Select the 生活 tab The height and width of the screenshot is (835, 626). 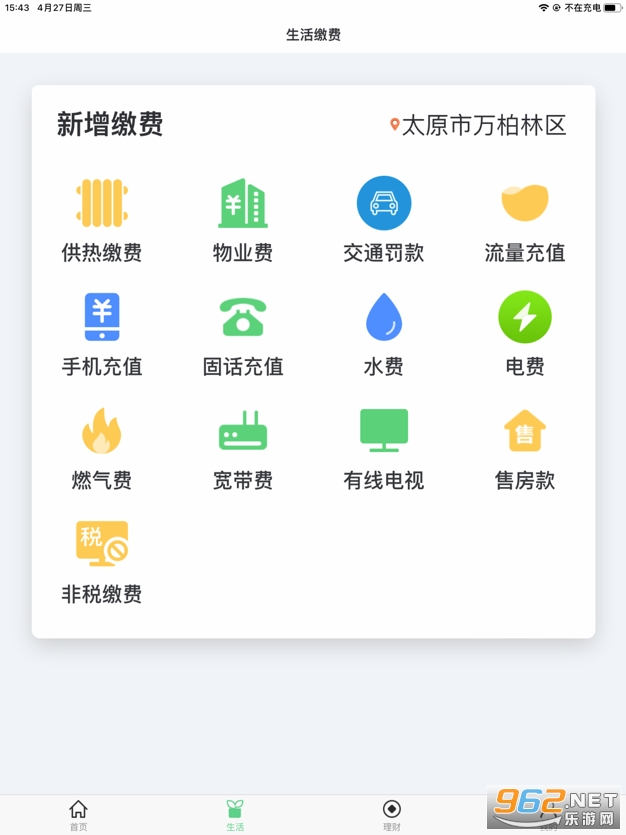(235, 815)
